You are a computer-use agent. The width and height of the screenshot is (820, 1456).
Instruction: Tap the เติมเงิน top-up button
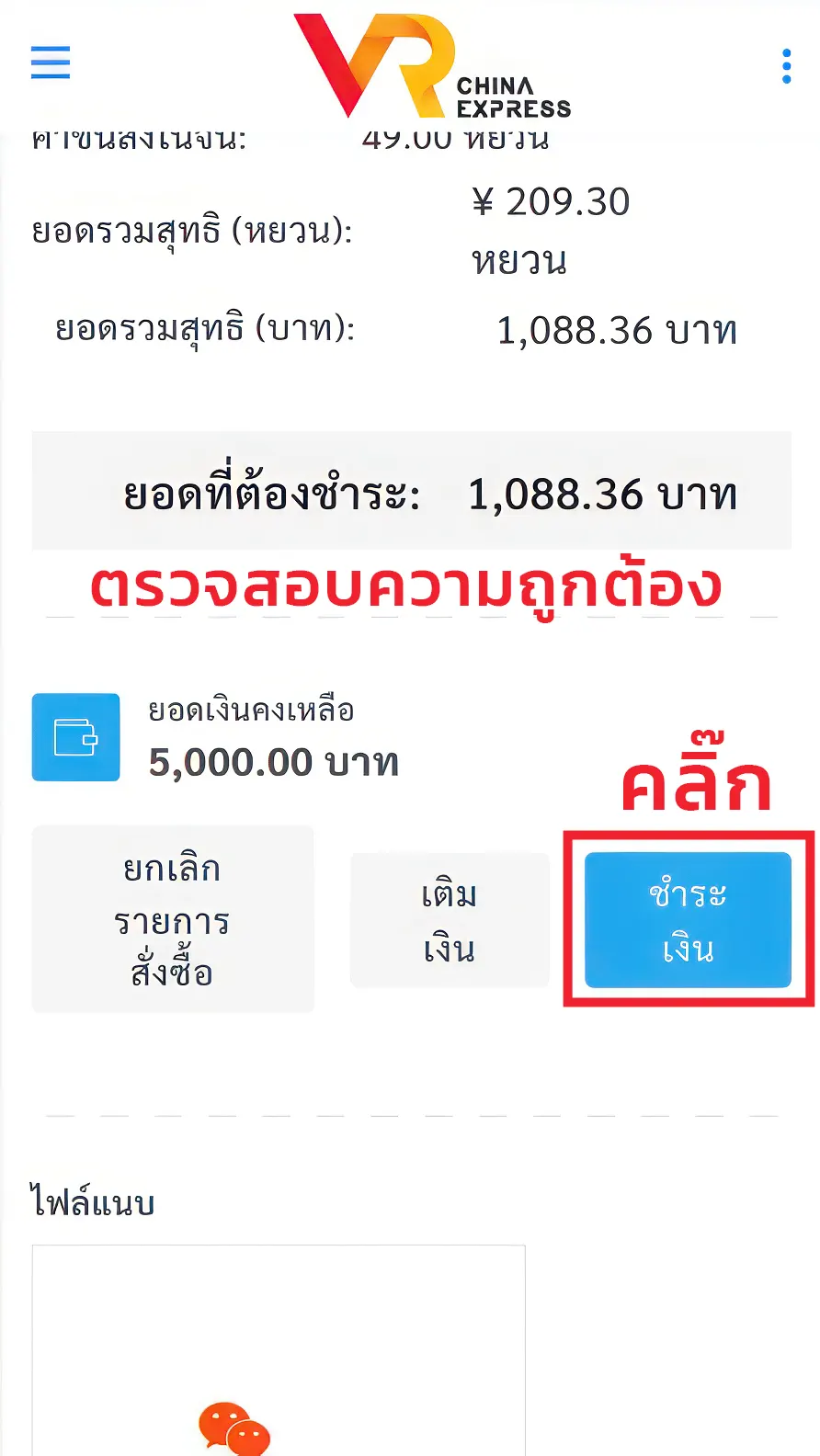pyautogui.click(x=450, y=920)
